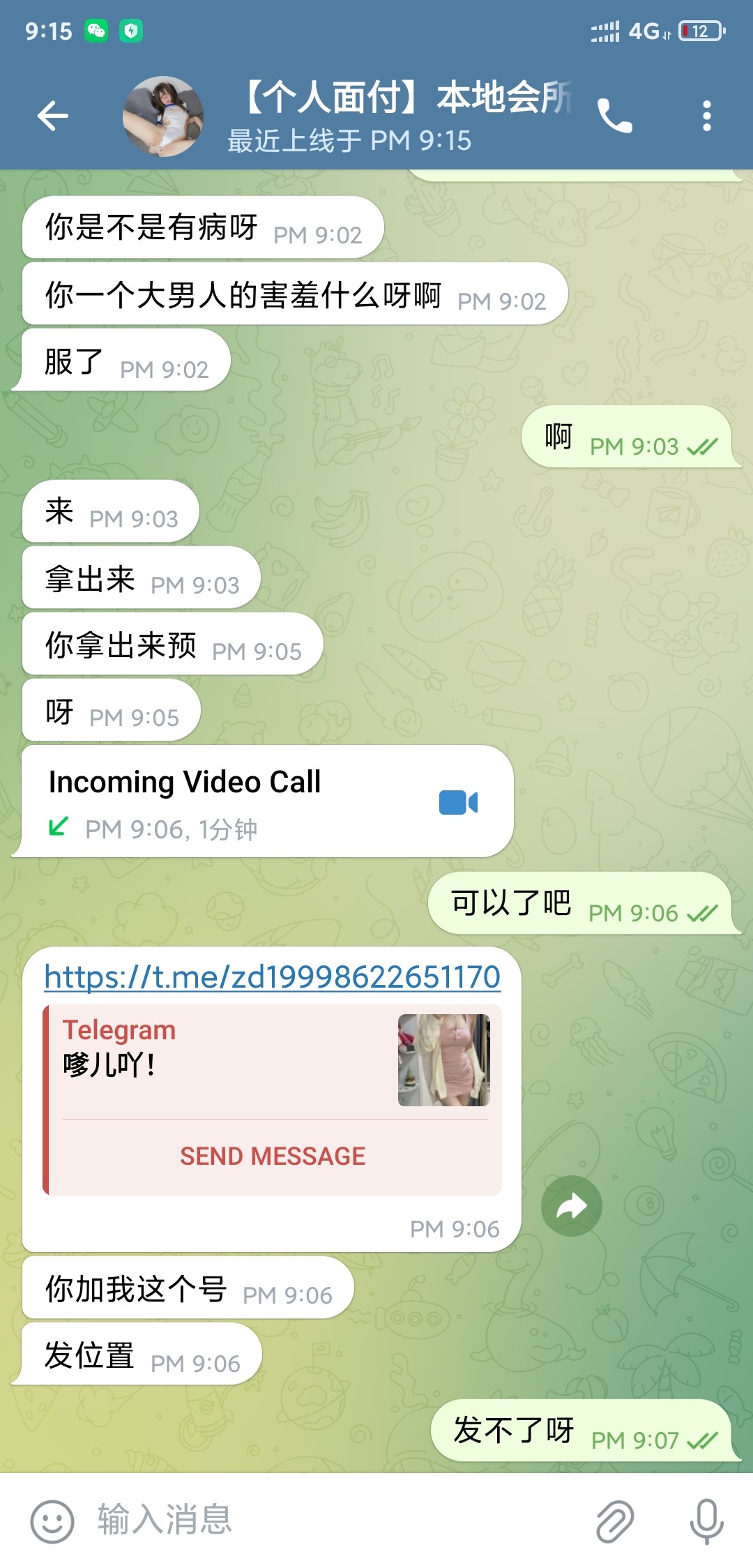This screenshot has height=1568, width=753.
Task: Start a voice call with this contact
Action: click(614, 116)
